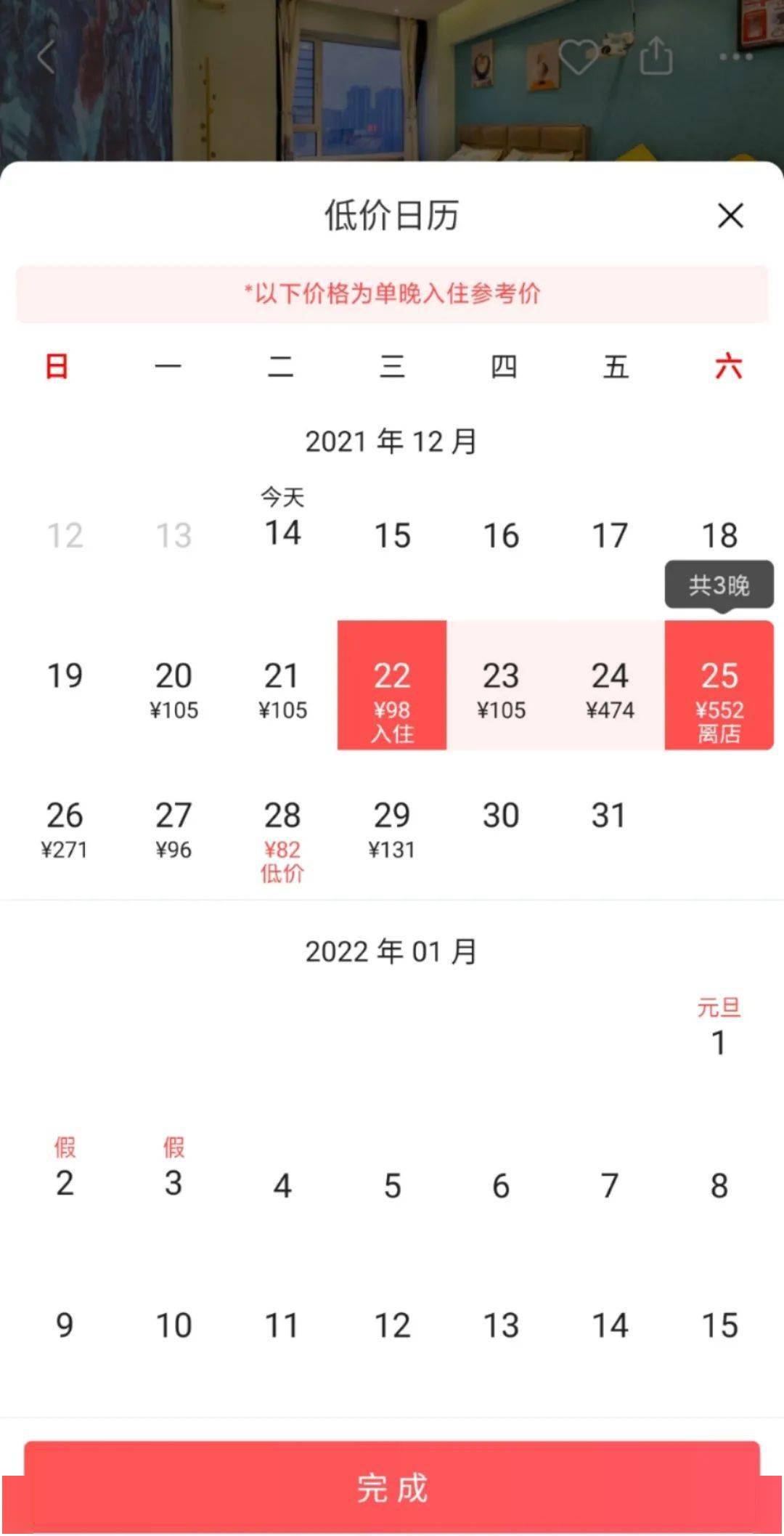Viewport: 784px width, 1536px height.
Task: Choose December 20 priced ¥105
Action: (x=173, y=686)
